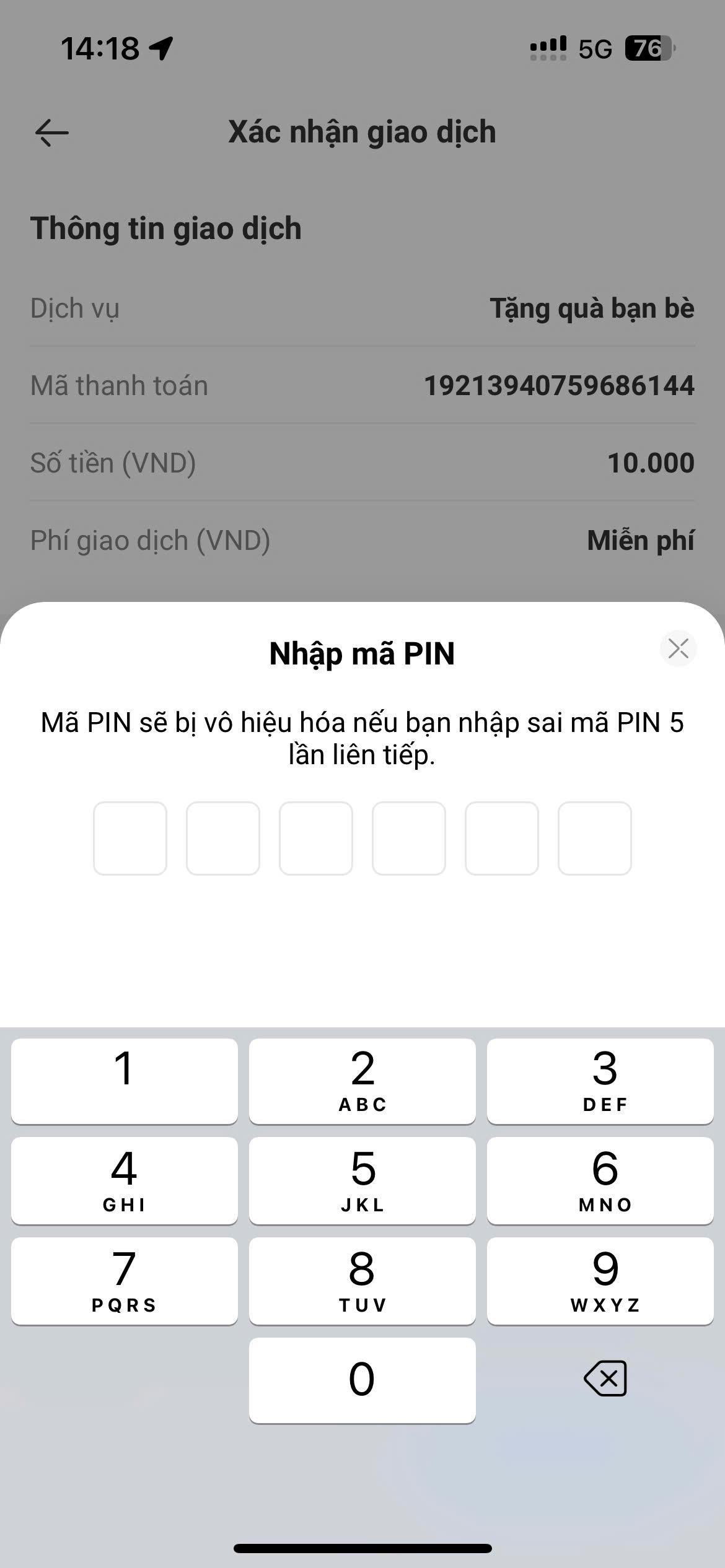Delete the last digit with backspace
The image size is (725, 1568).
(x=605, y=1379)
